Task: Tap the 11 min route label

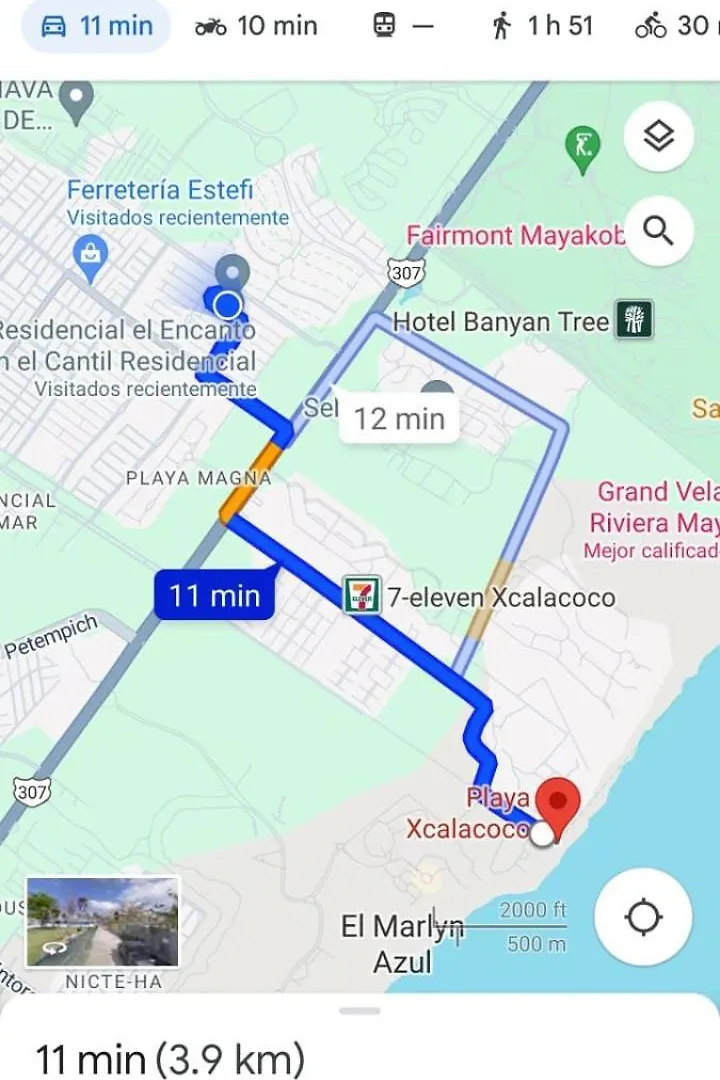Action: 214,596
